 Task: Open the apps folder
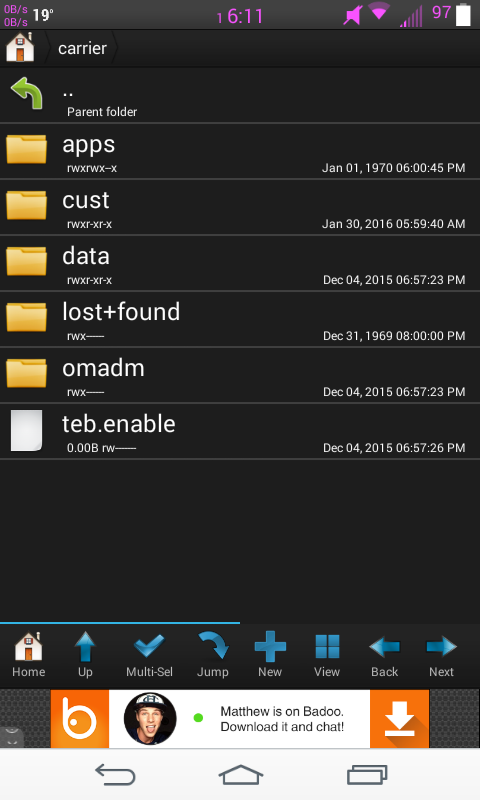point(240,151)
